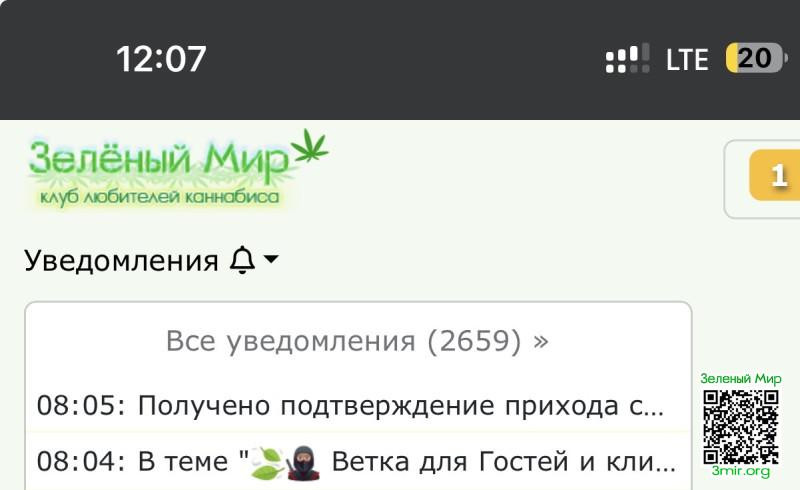Screen dimensions: 800x490
Task: Collapse the Уведомления dropdown
Action: (151, 261)
